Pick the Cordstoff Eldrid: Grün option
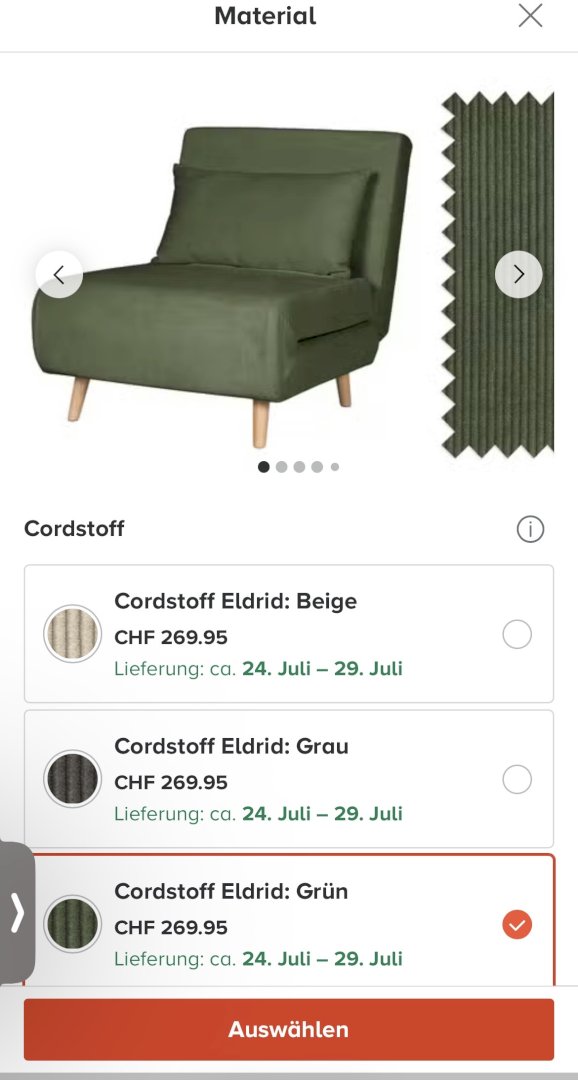This screenshot has width=578, height=1080. 289,921
